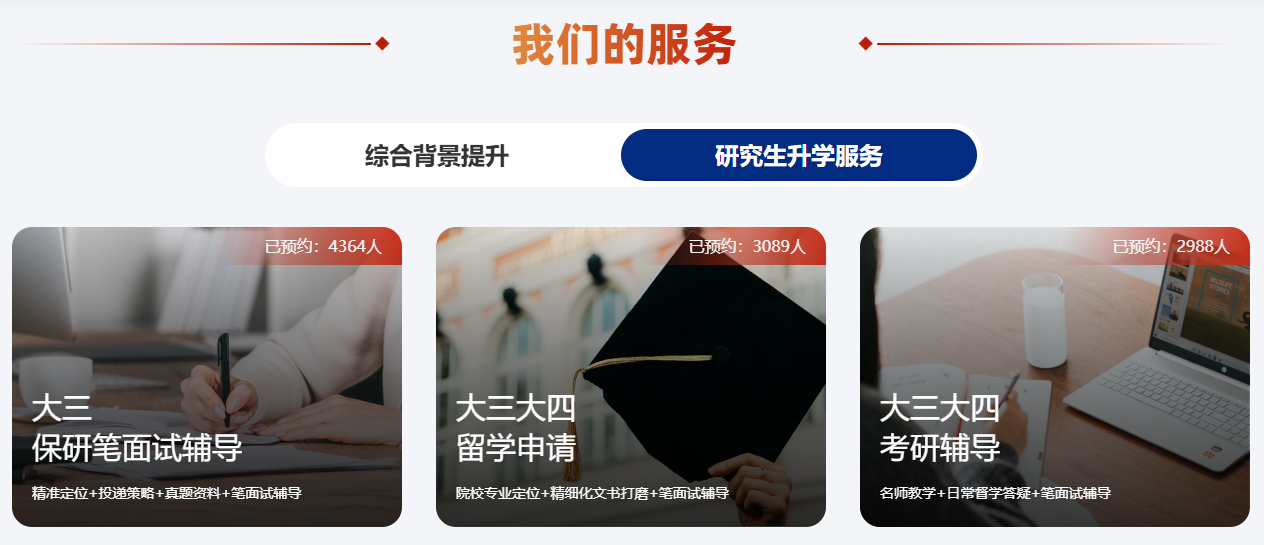Switch to the 综合背景提升 tab
The height and width of the screenshot is (545, 1264).
coord(437,156)
